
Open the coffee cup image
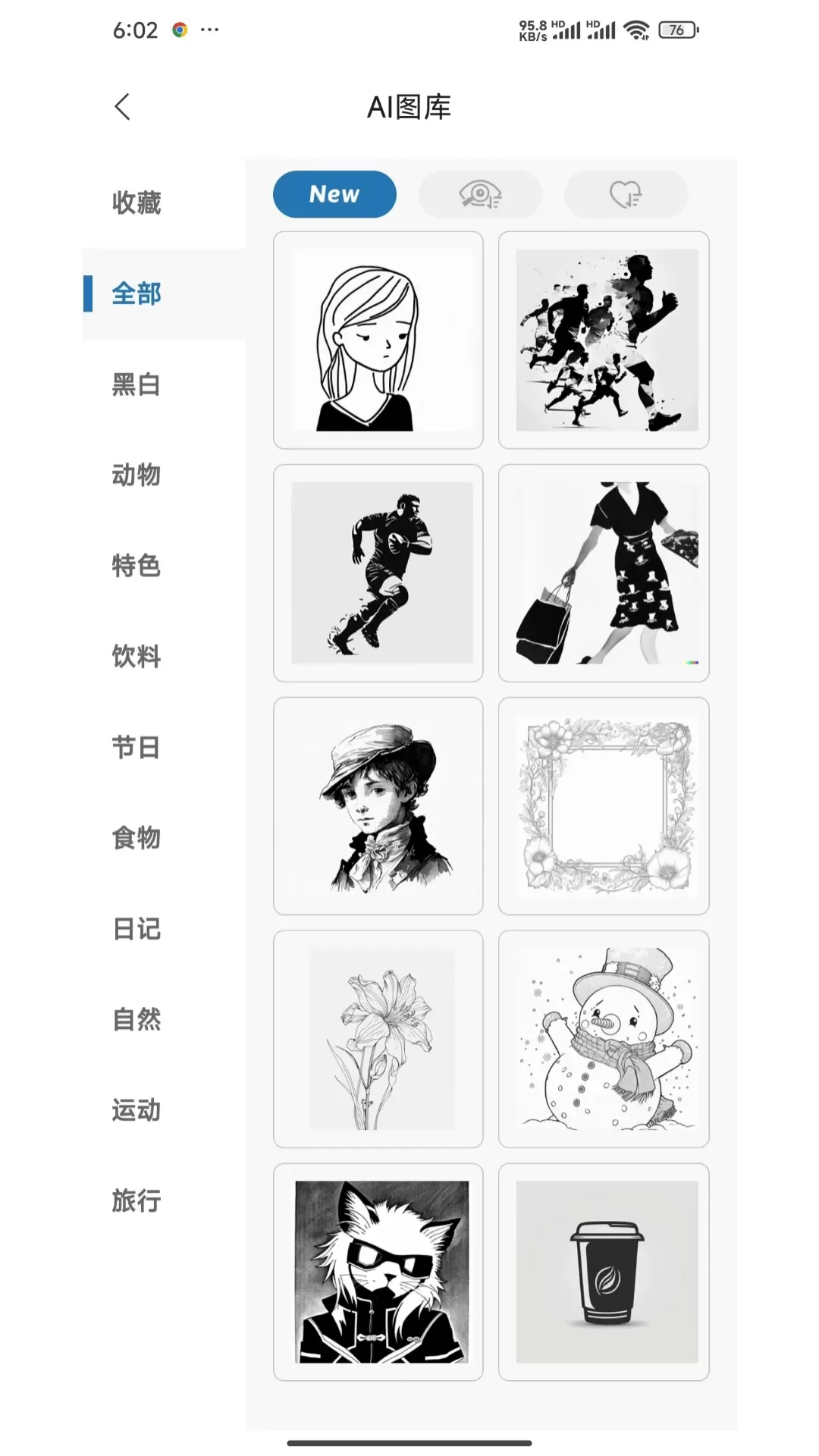[604, 1272]
